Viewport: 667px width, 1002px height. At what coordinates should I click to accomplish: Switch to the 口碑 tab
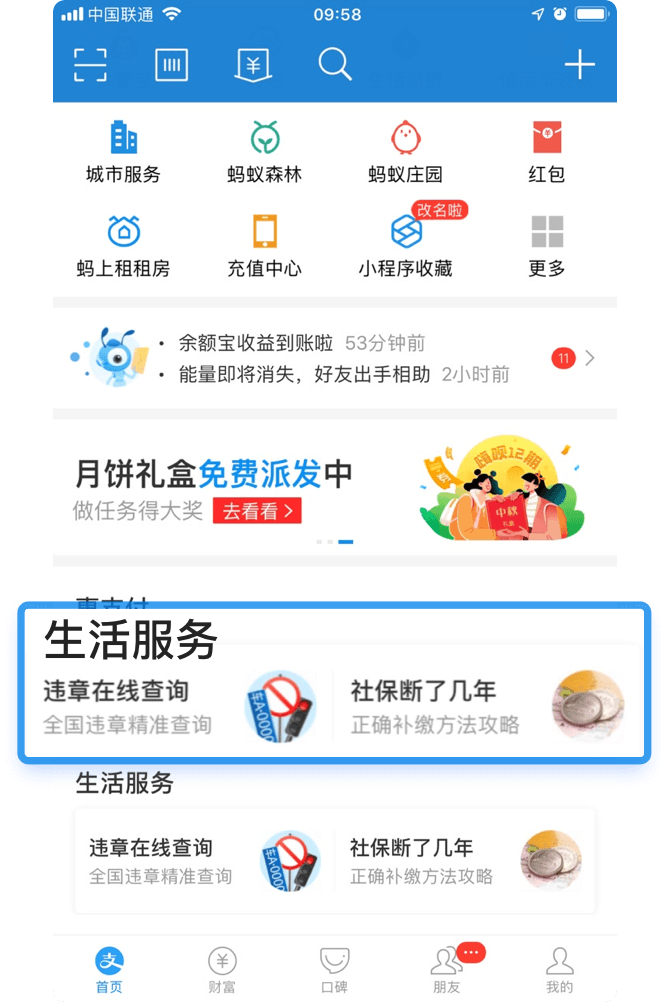(x=334, y=970)
